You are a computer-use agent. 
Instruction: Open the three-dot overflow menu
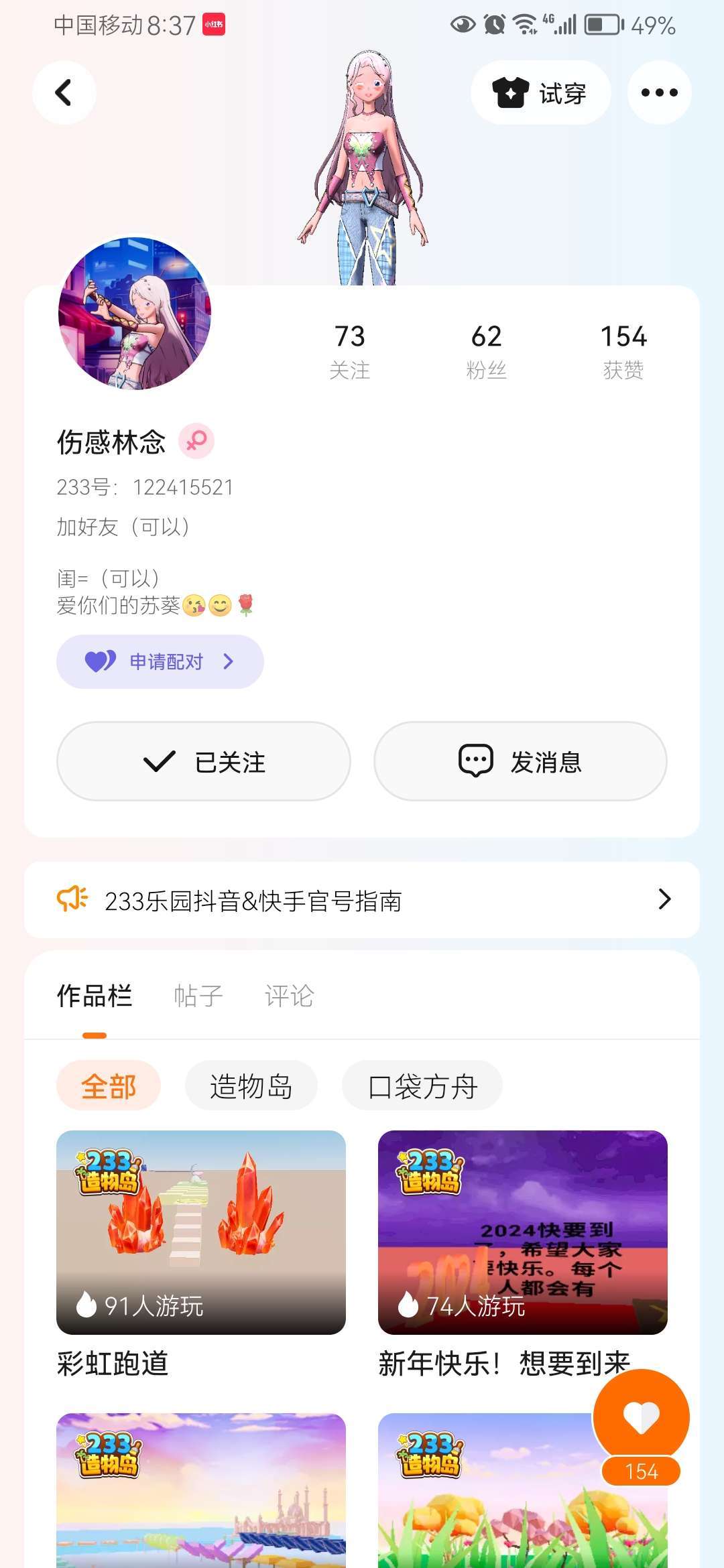pos(659,92)
